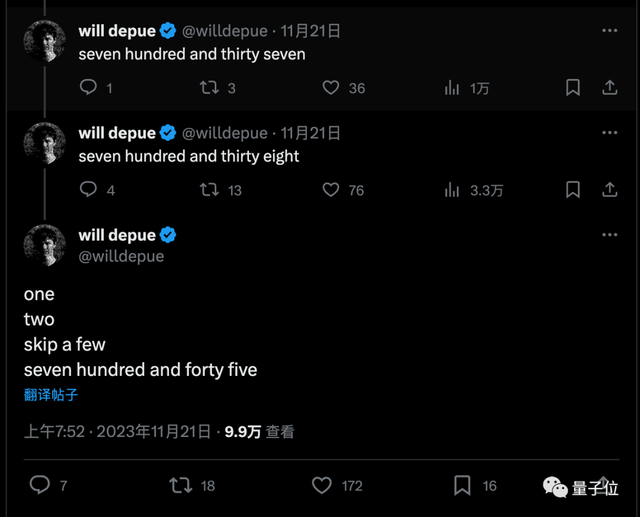640x517 pixels.
Task: Share the "seven hundred and thirty eight" tweet
Action: (x=609, y=190)
